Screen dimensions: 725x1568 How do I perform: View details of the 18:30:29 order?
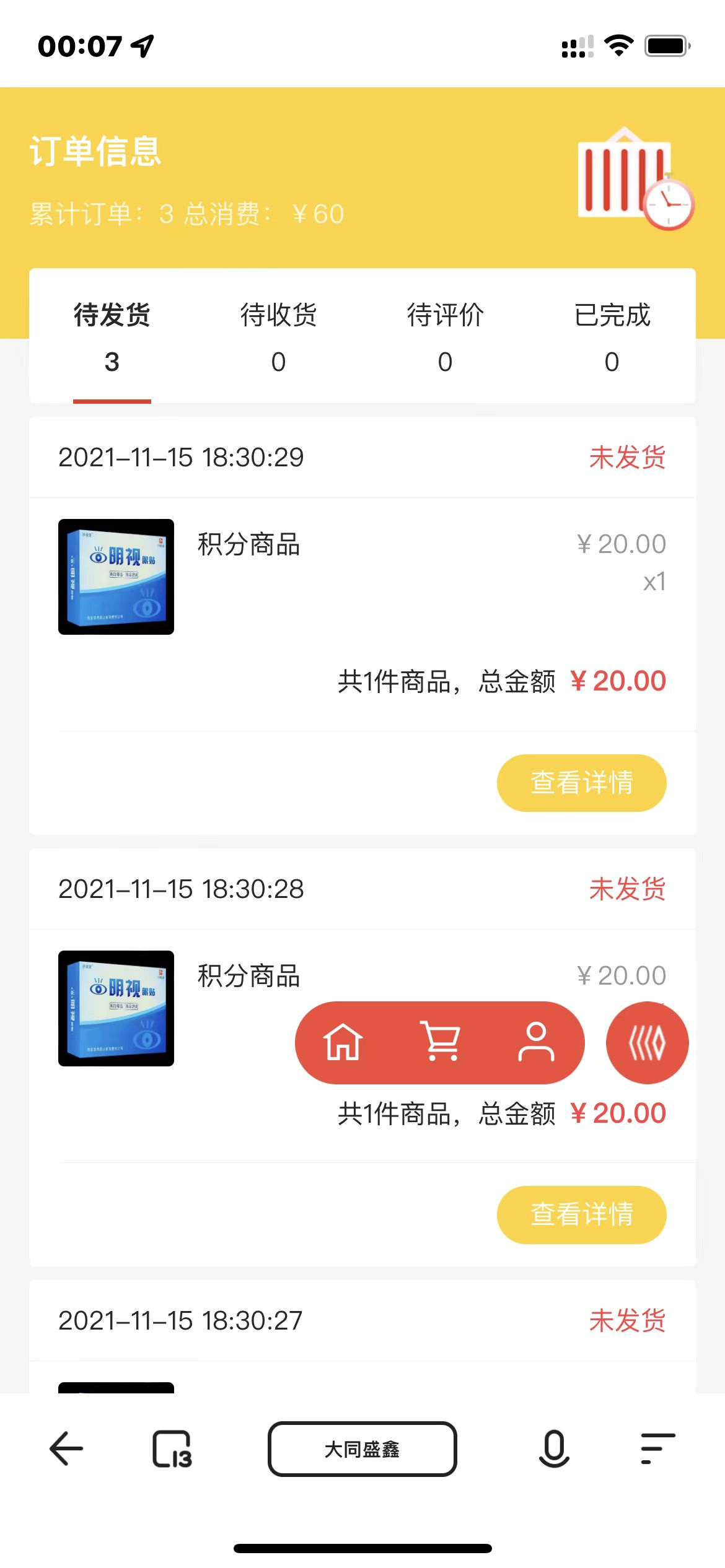point(581,783)
